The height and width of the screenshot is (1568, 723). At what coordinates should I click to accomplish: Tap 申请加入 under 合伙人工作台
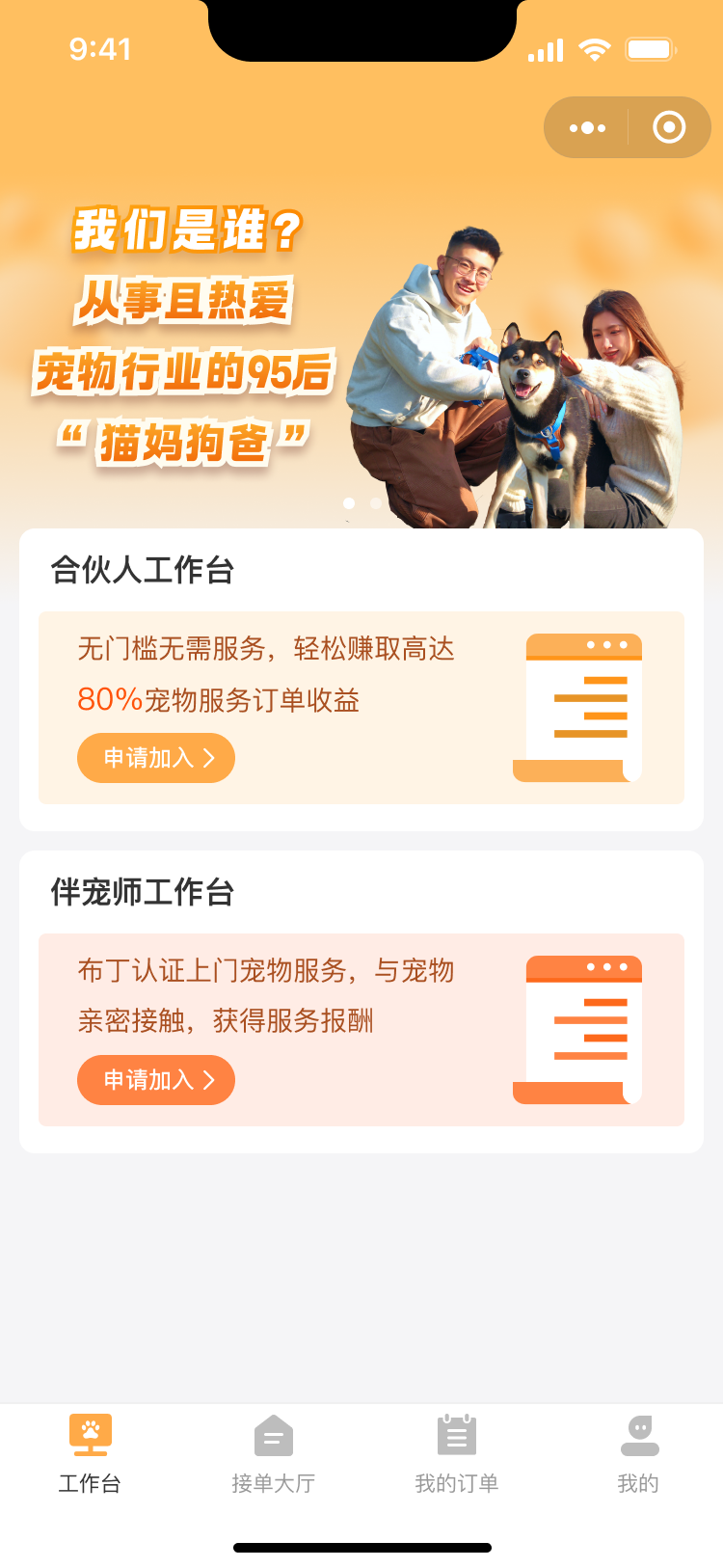coord(156,758)
